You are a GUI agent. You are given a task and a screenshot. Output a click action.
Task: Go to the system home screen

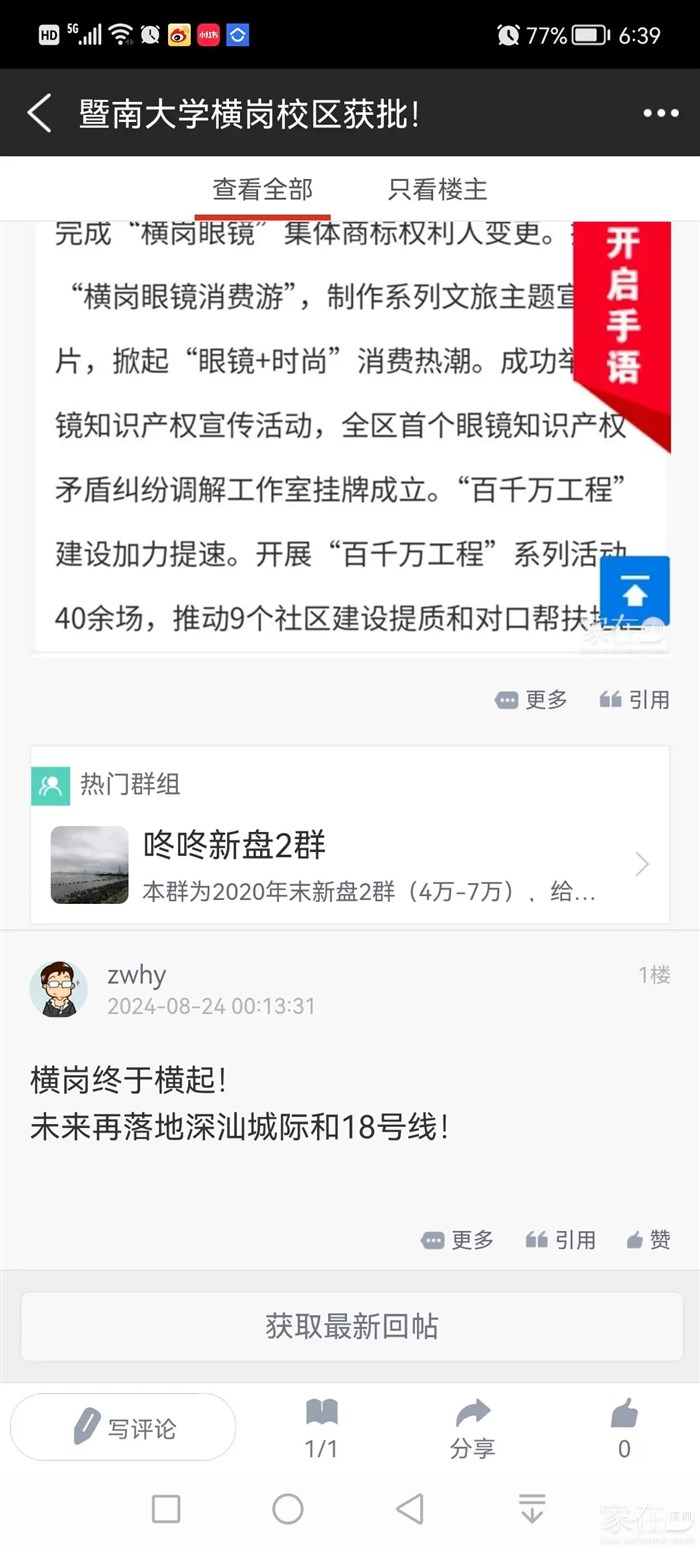click(x=288, y=1508)
